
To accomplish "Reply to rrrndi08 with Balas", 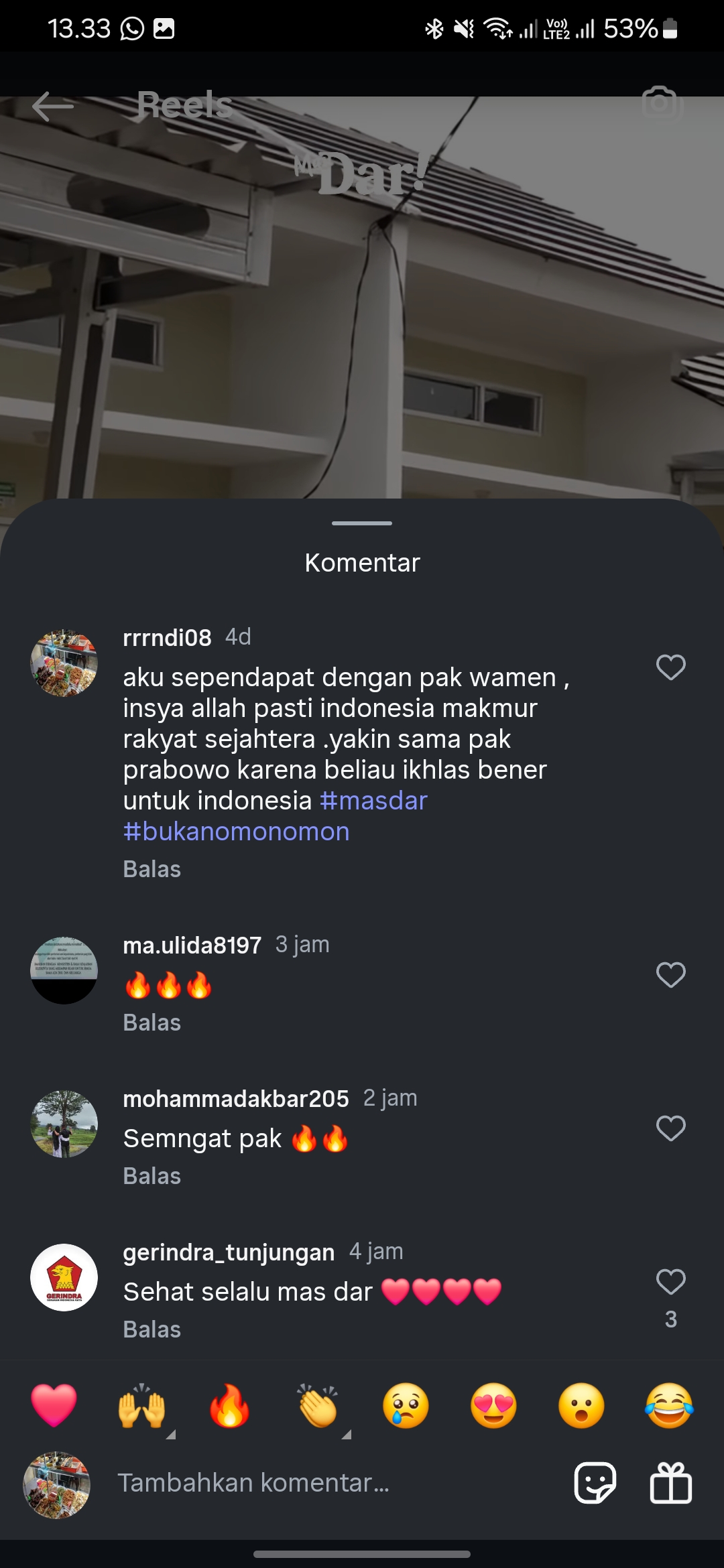I will (152, 869).
